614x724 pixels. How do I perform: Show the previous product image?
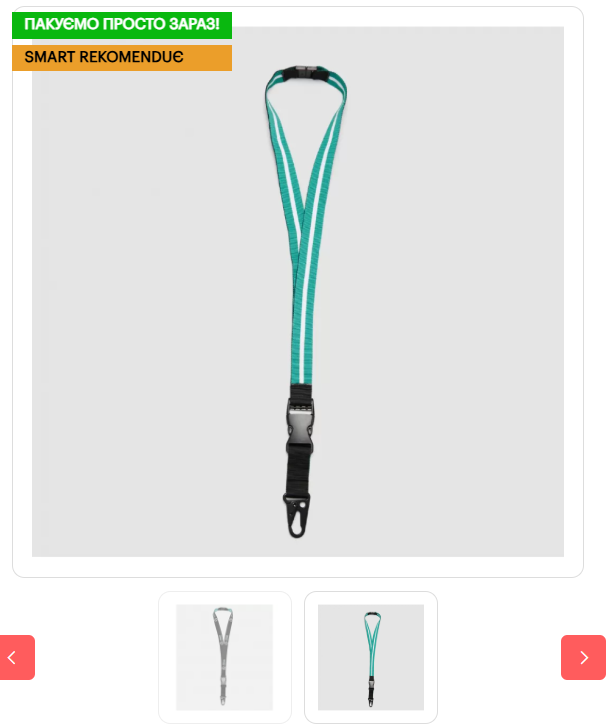[17, 657]
